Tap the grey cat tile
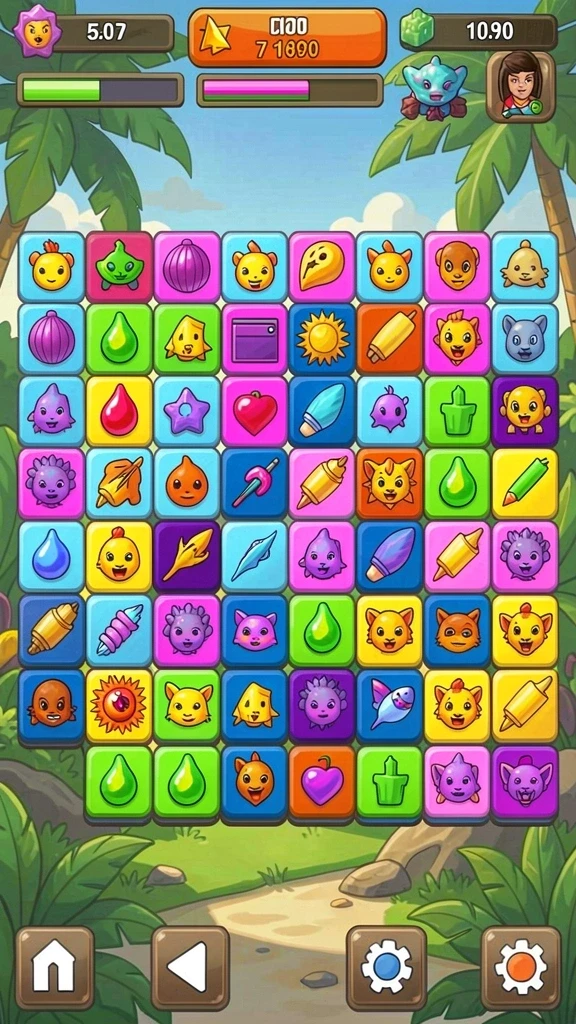 point(524,339)
